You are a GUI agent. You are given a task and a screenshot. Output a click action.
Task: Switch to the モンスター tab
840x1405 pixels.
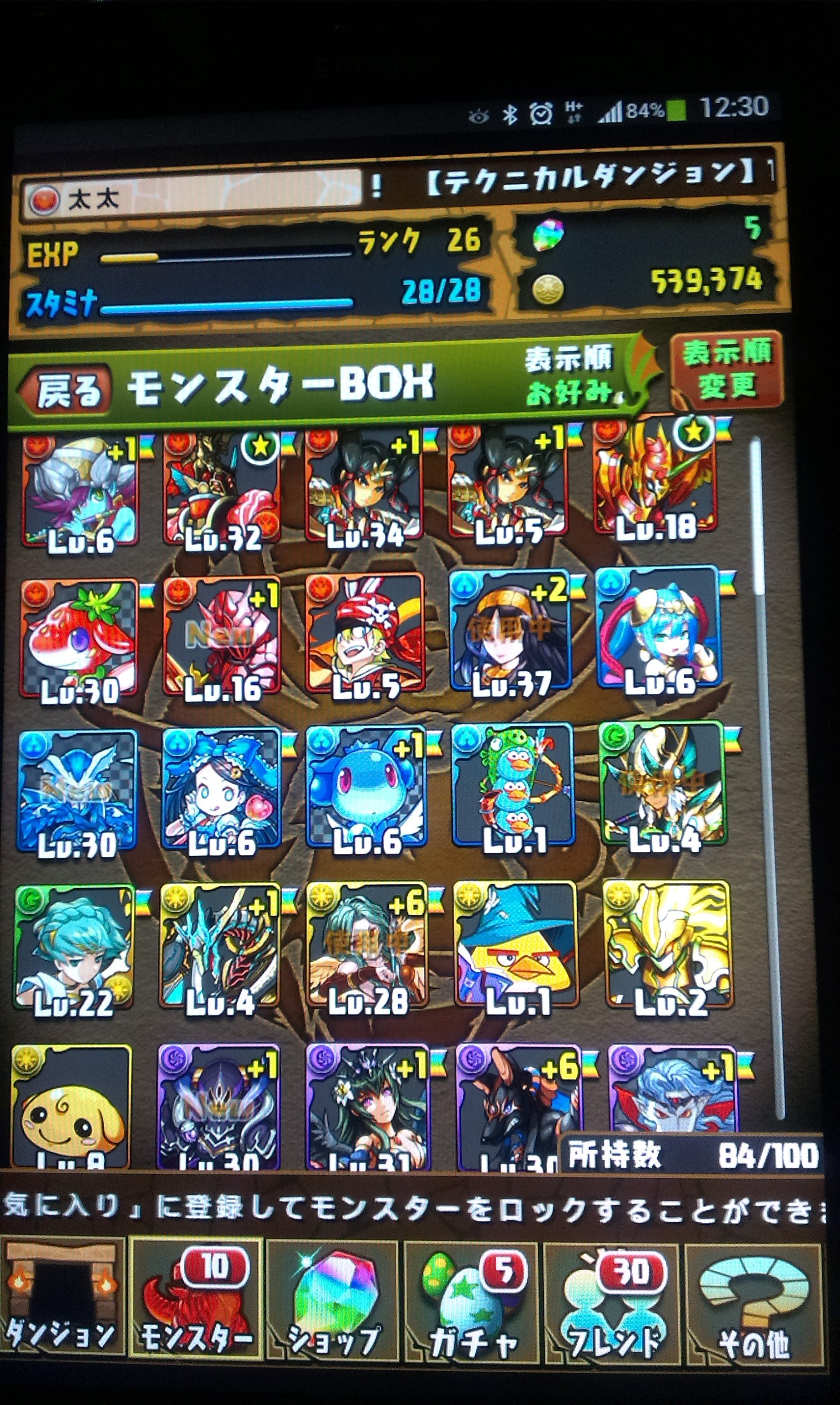tap(196, 1302)
